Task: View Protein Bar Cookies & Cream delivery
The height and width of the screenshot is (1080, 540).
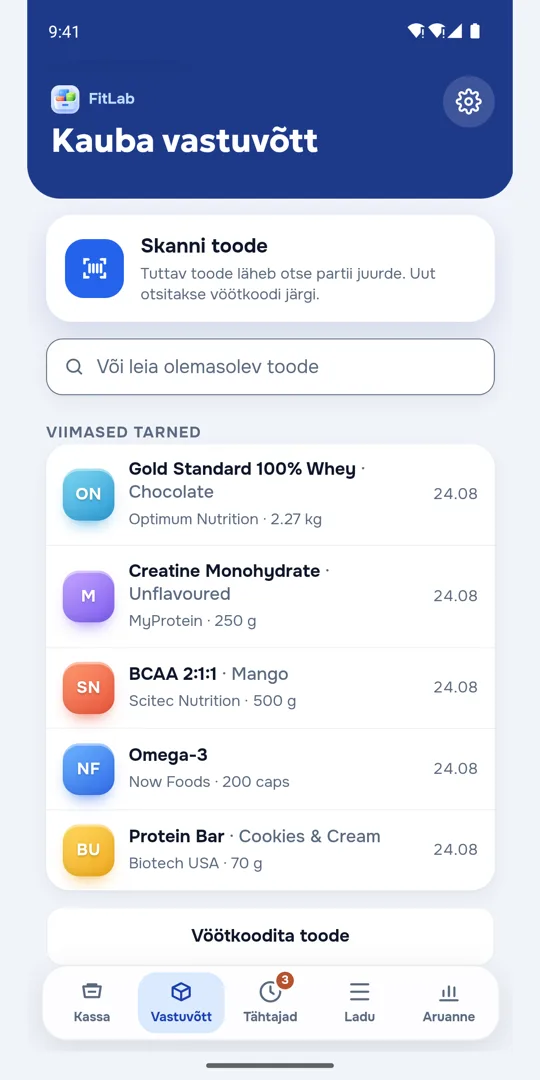Action: pos(270,851)
